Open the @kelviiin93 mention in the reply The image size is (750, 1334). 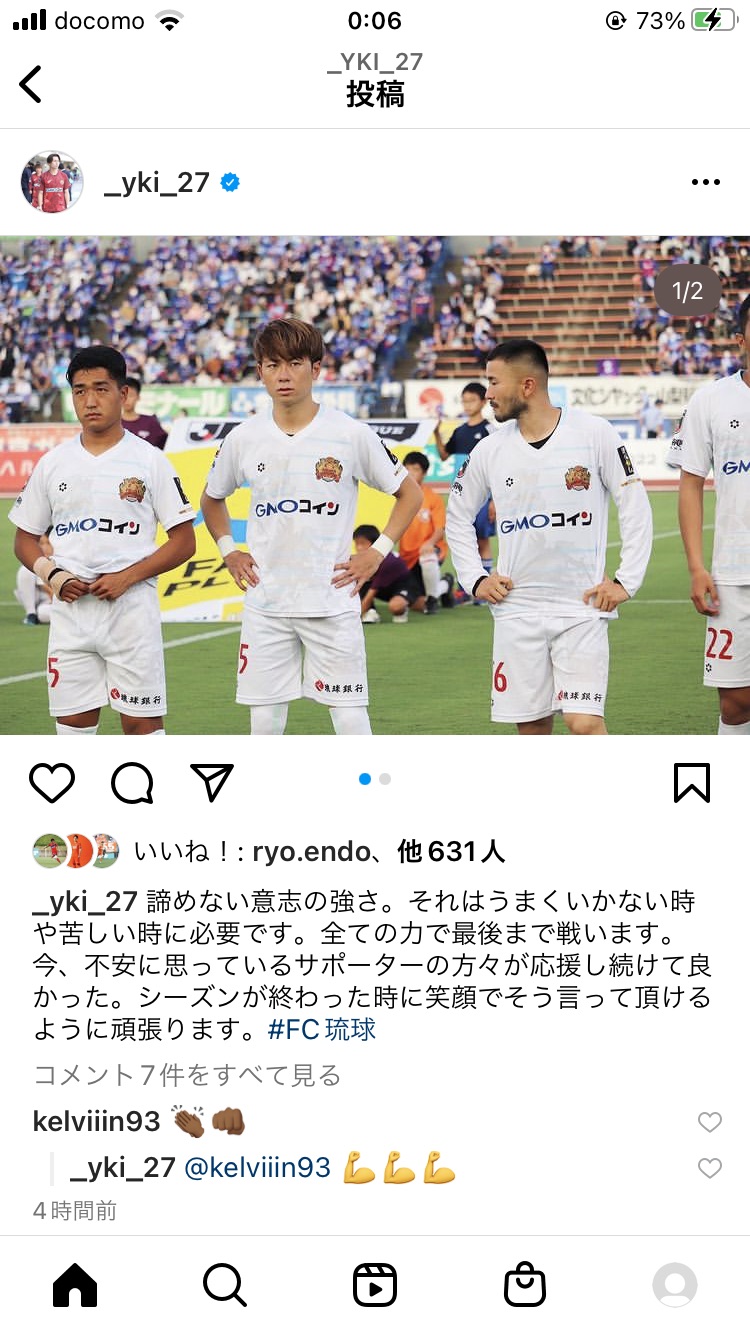257,1167
